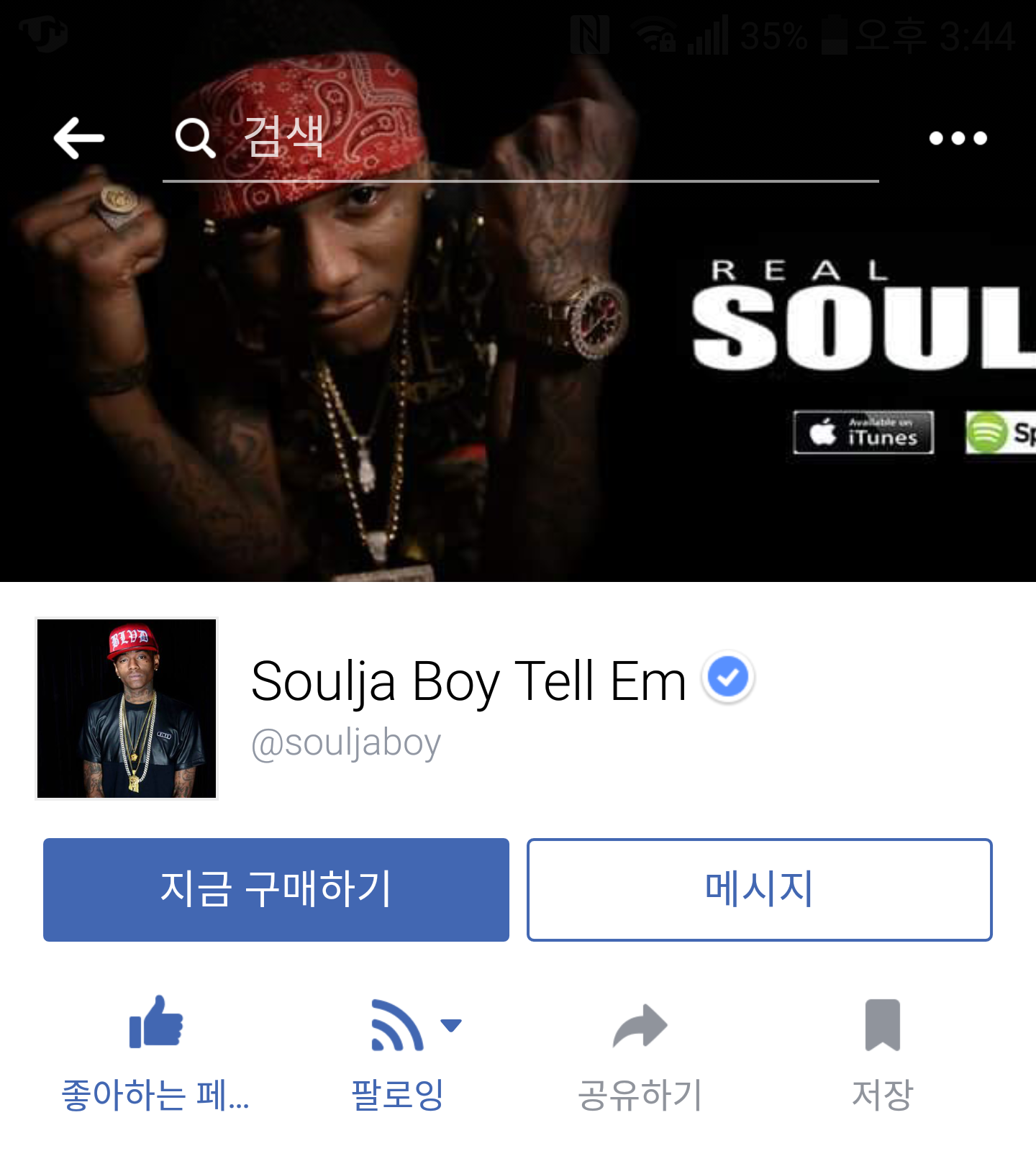Share this page with 공유하기
This screenshot has height=1151, width=1036.
pos(640,1052)
